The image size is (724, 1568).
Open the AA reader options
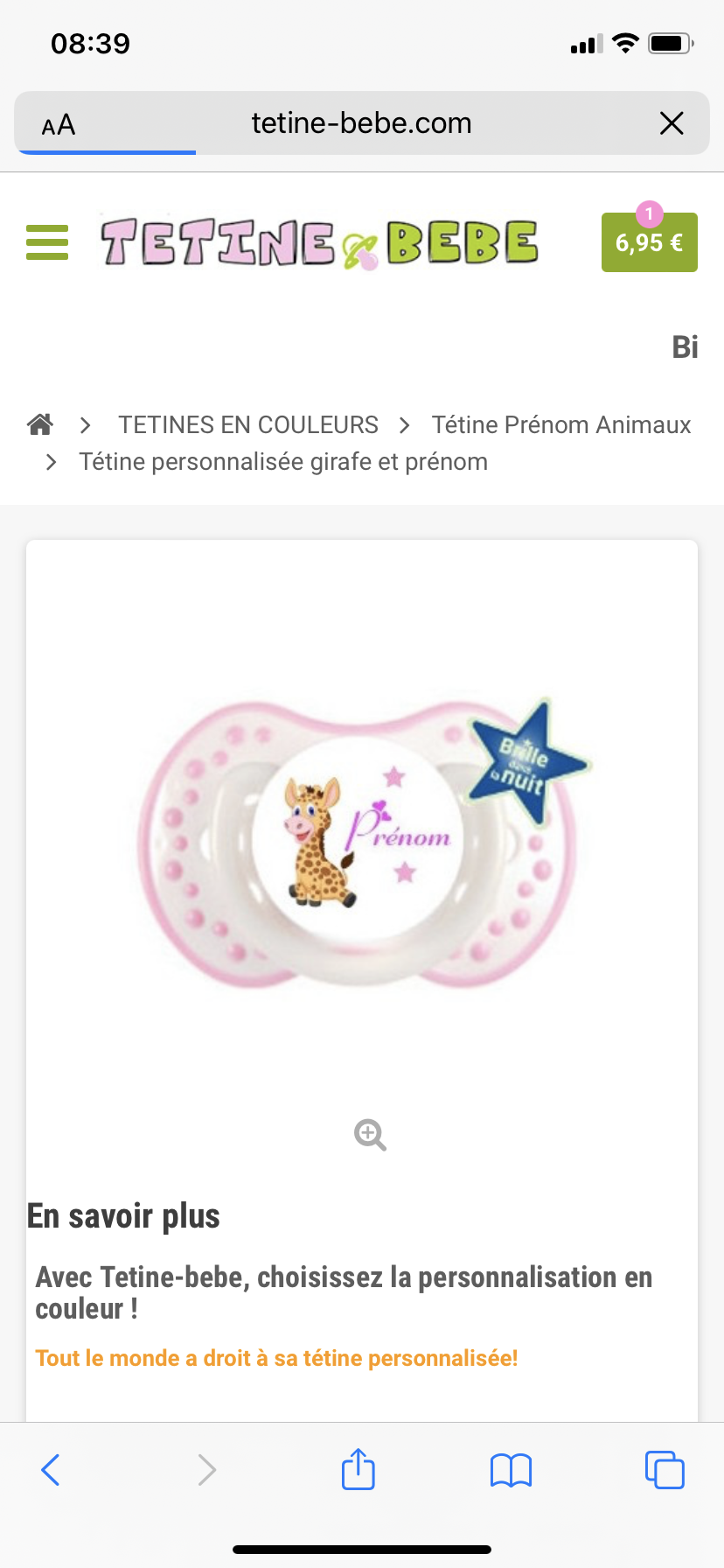click(x=59, y=125)
